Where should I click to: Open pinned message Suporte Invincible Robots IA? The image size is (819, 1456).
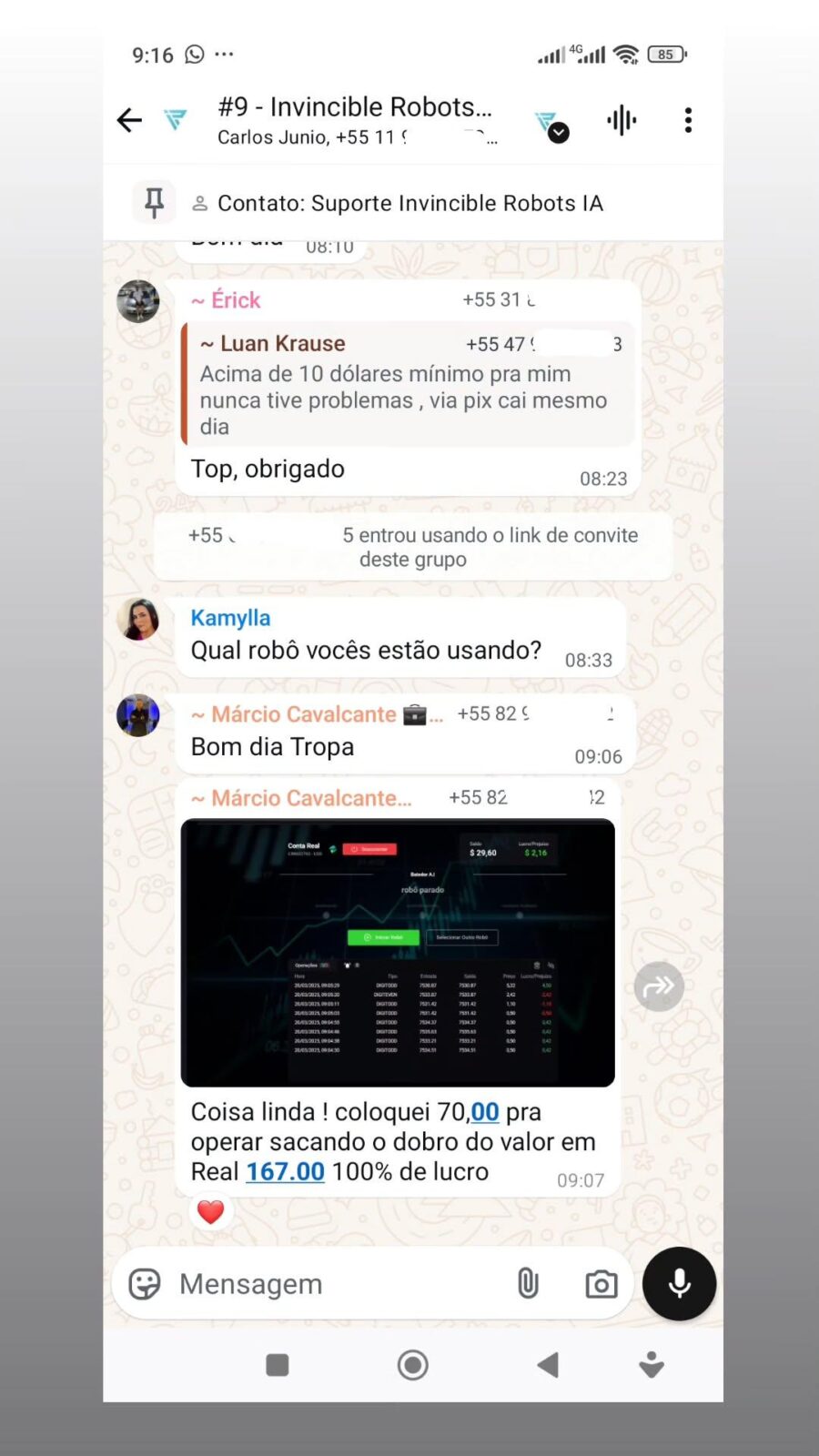point(409,203)
